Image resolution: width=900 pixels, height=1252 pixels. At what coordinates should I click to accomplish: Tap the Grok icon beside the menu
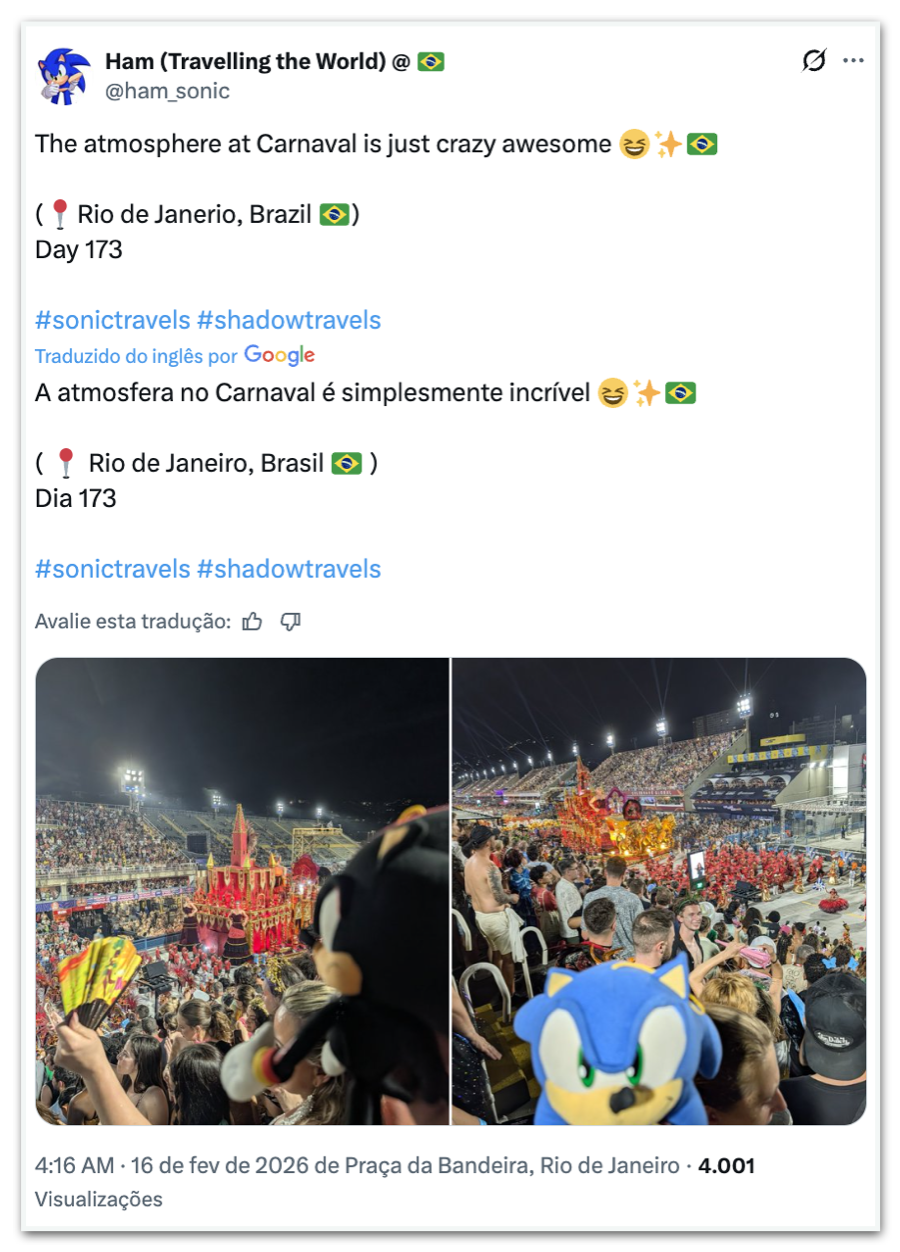coord(814,61)
